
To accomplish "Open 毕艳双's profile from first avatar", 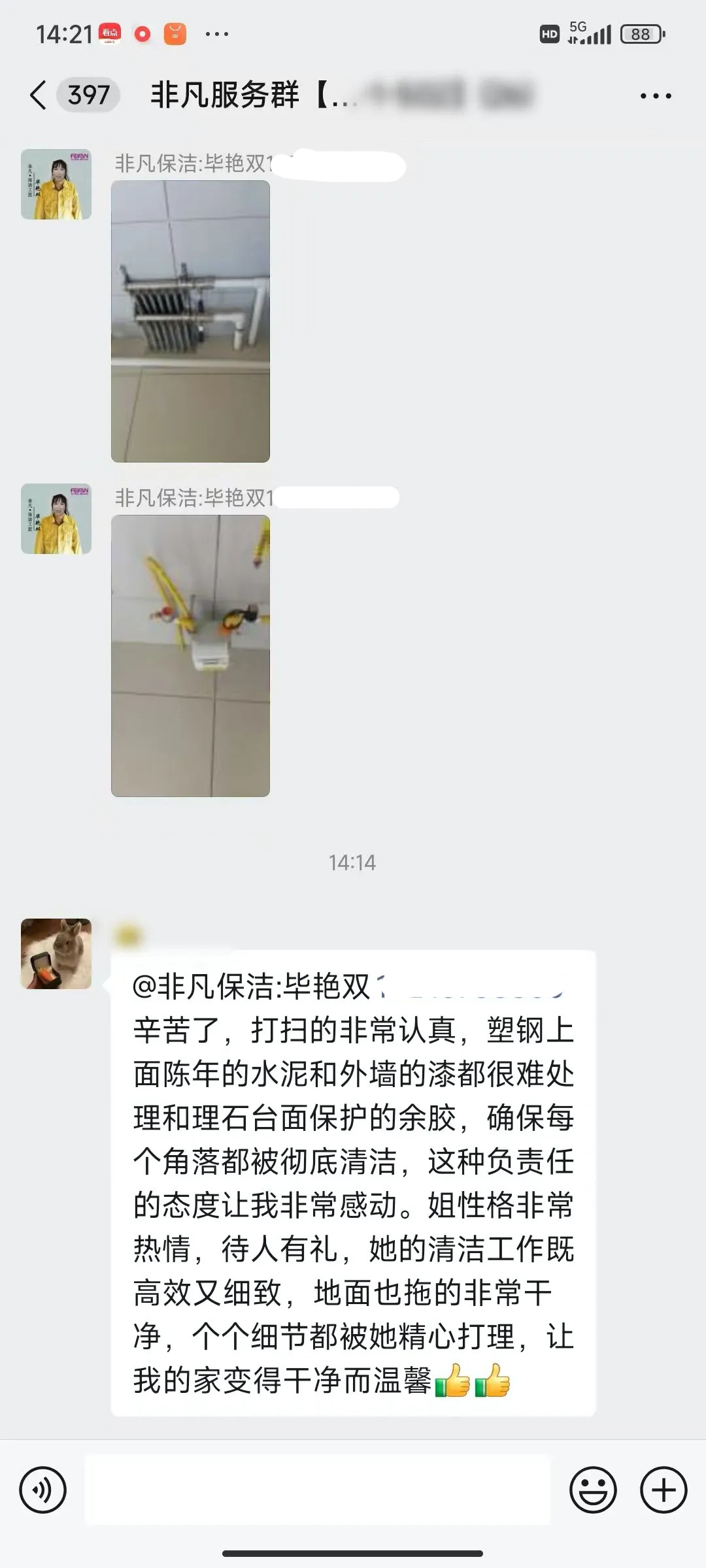I will click(56, 184).
